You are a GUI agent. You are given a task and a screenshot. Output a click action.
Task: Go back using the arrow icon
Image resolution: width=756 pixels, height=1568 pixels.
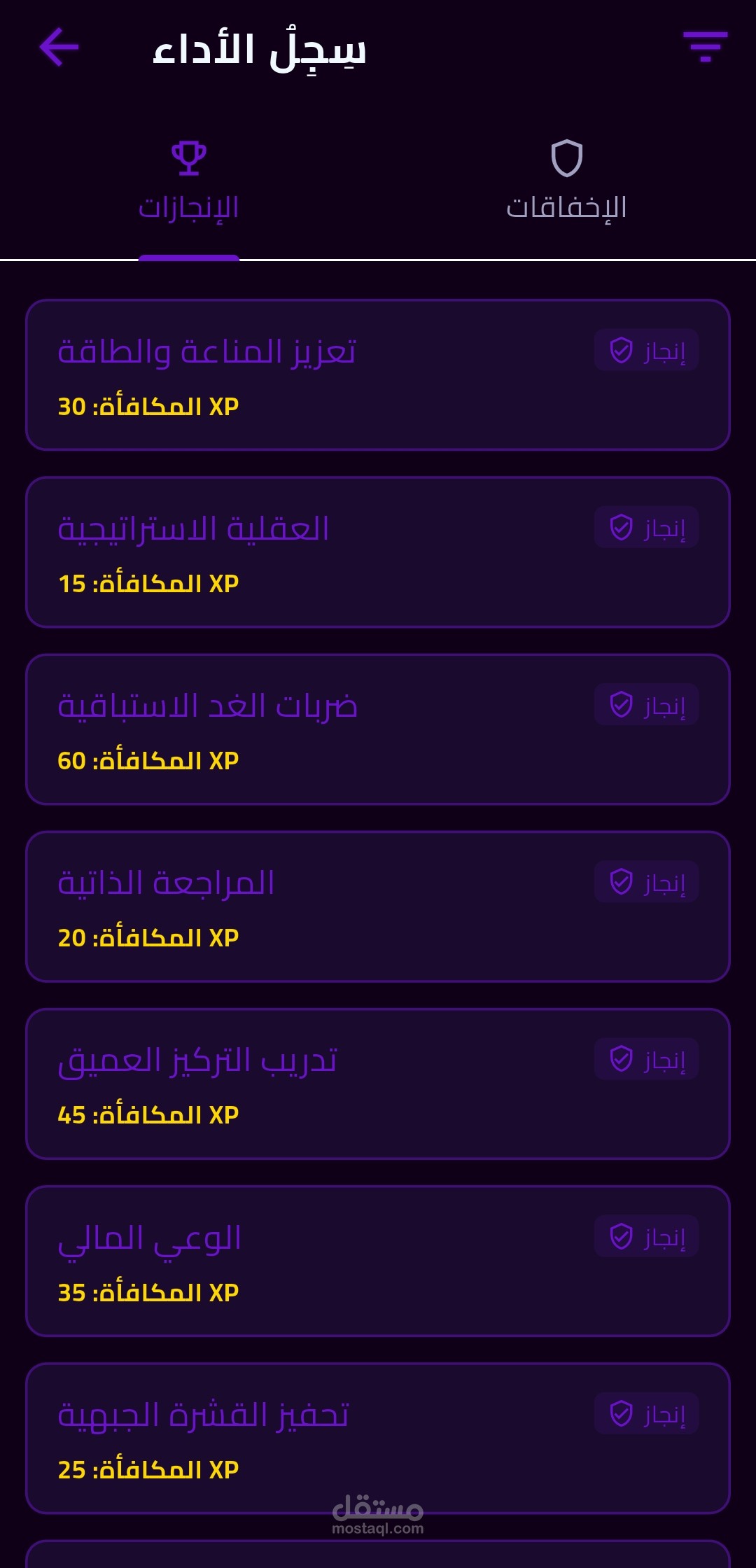pyautogui.click(x=59, y=48)
